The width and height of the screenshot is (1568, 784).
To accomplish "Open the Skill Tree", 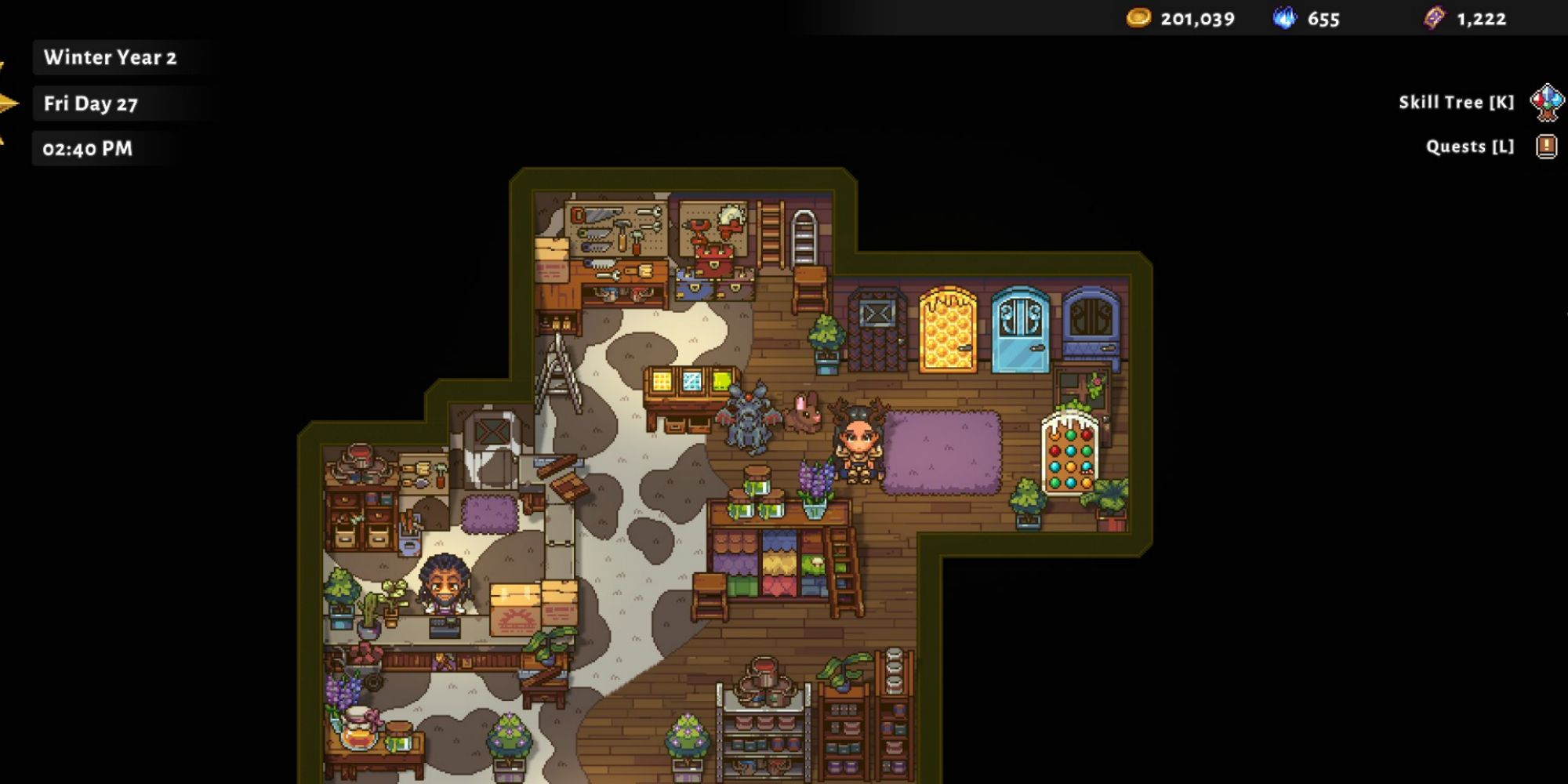I will coord(1545,103).
